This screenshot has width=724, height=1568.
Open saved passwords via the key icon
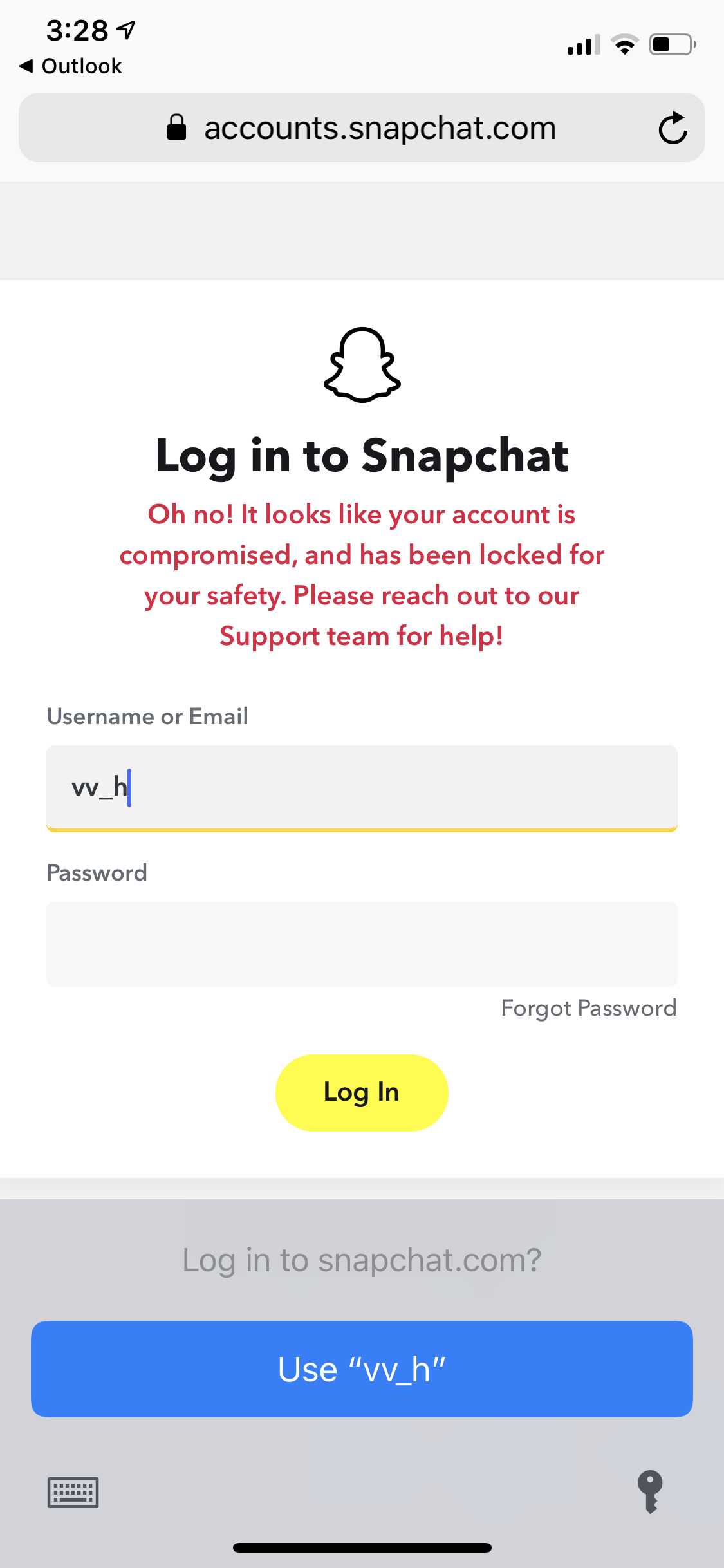pyautogui.click(x=650, y=1491)
